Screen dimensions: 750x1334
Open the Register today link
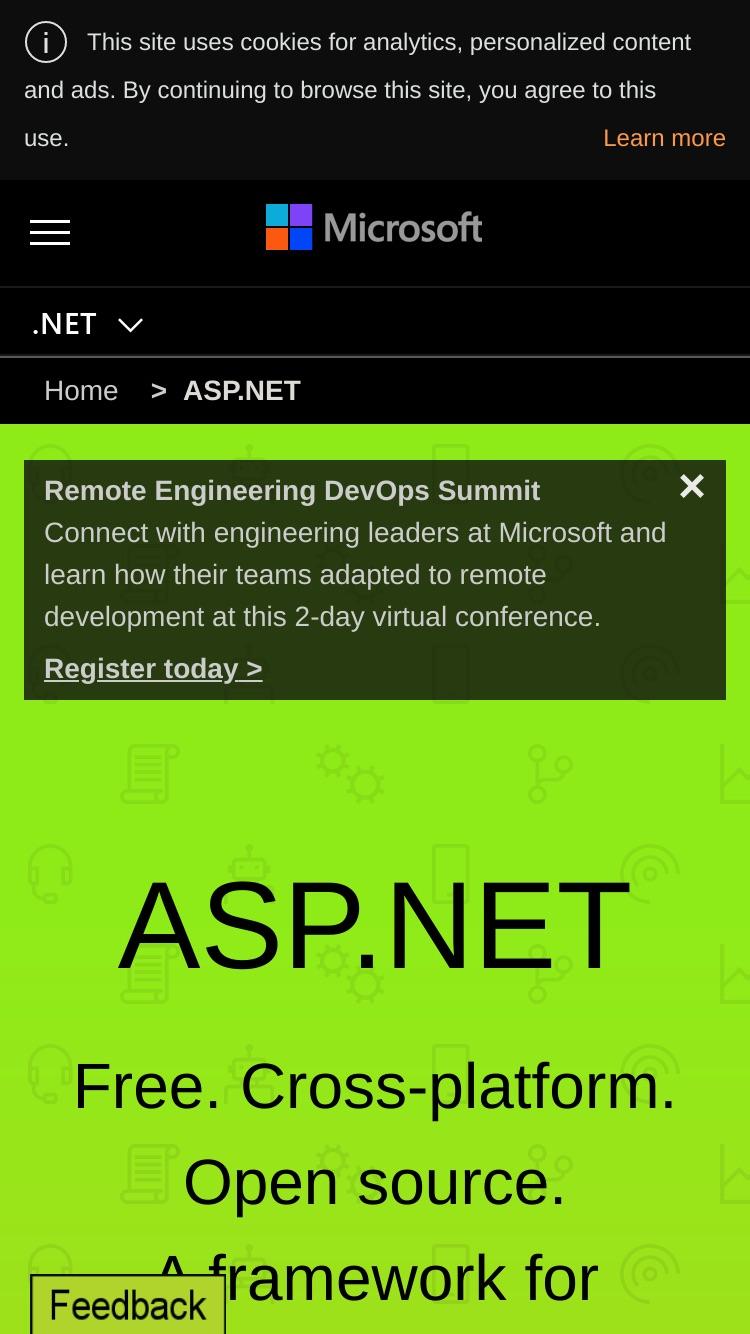coord(153,668)
